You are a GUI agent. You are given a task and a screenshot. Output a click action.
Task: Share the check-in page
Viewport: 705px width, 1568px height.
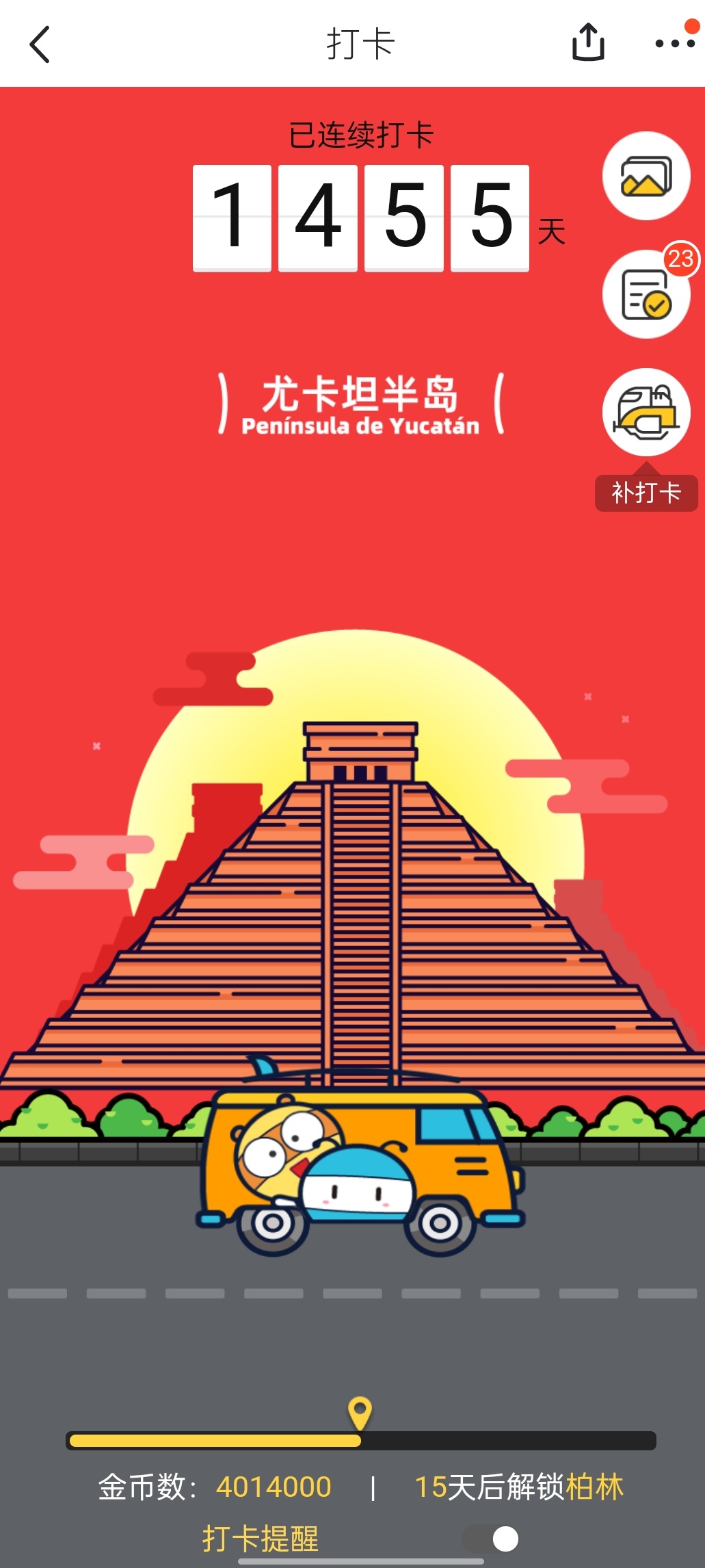[x=587, y=43]
